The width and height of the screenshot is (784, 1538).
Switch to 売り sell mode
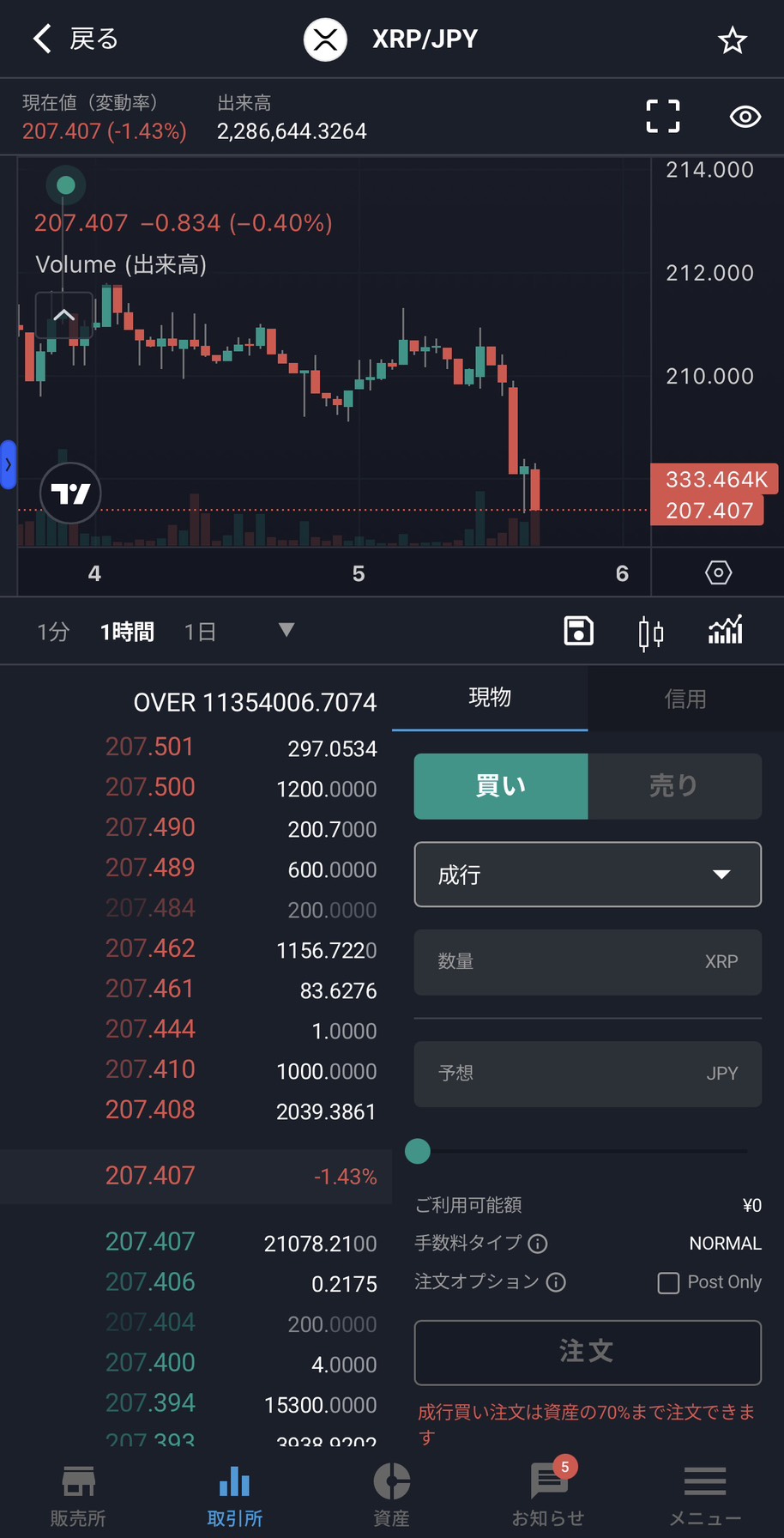(674, 786)
